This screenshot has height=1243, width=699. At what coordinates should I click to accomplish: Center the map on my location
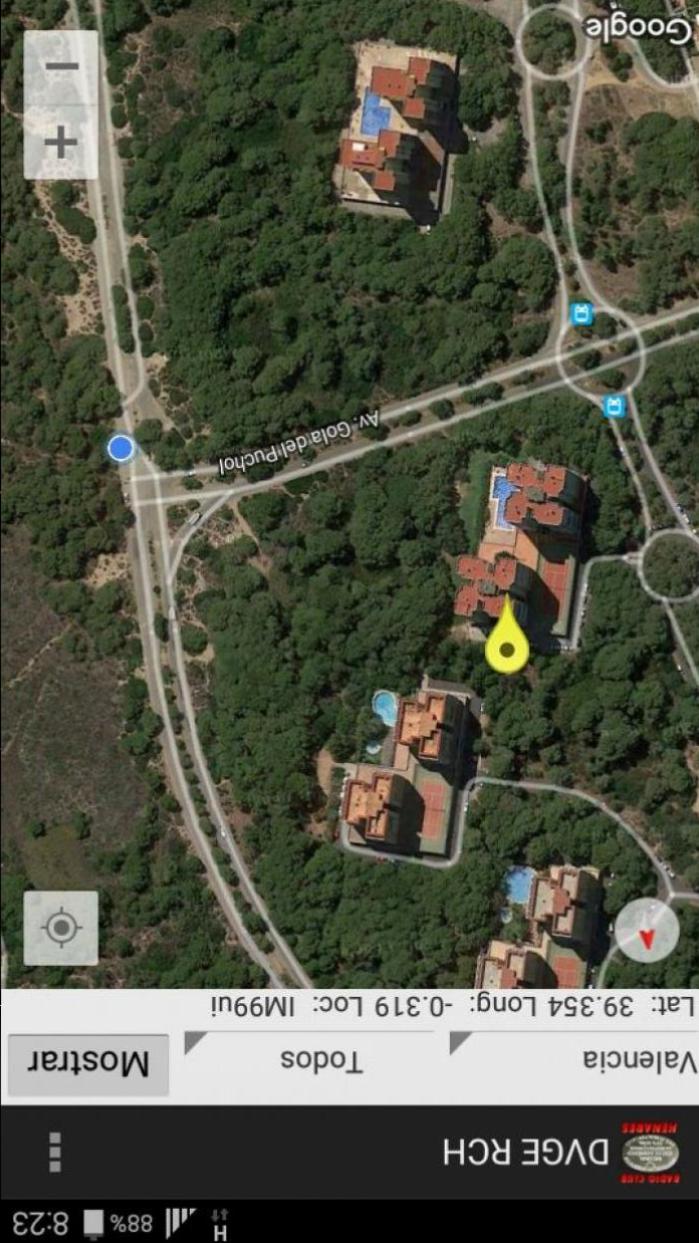(61, 928)
